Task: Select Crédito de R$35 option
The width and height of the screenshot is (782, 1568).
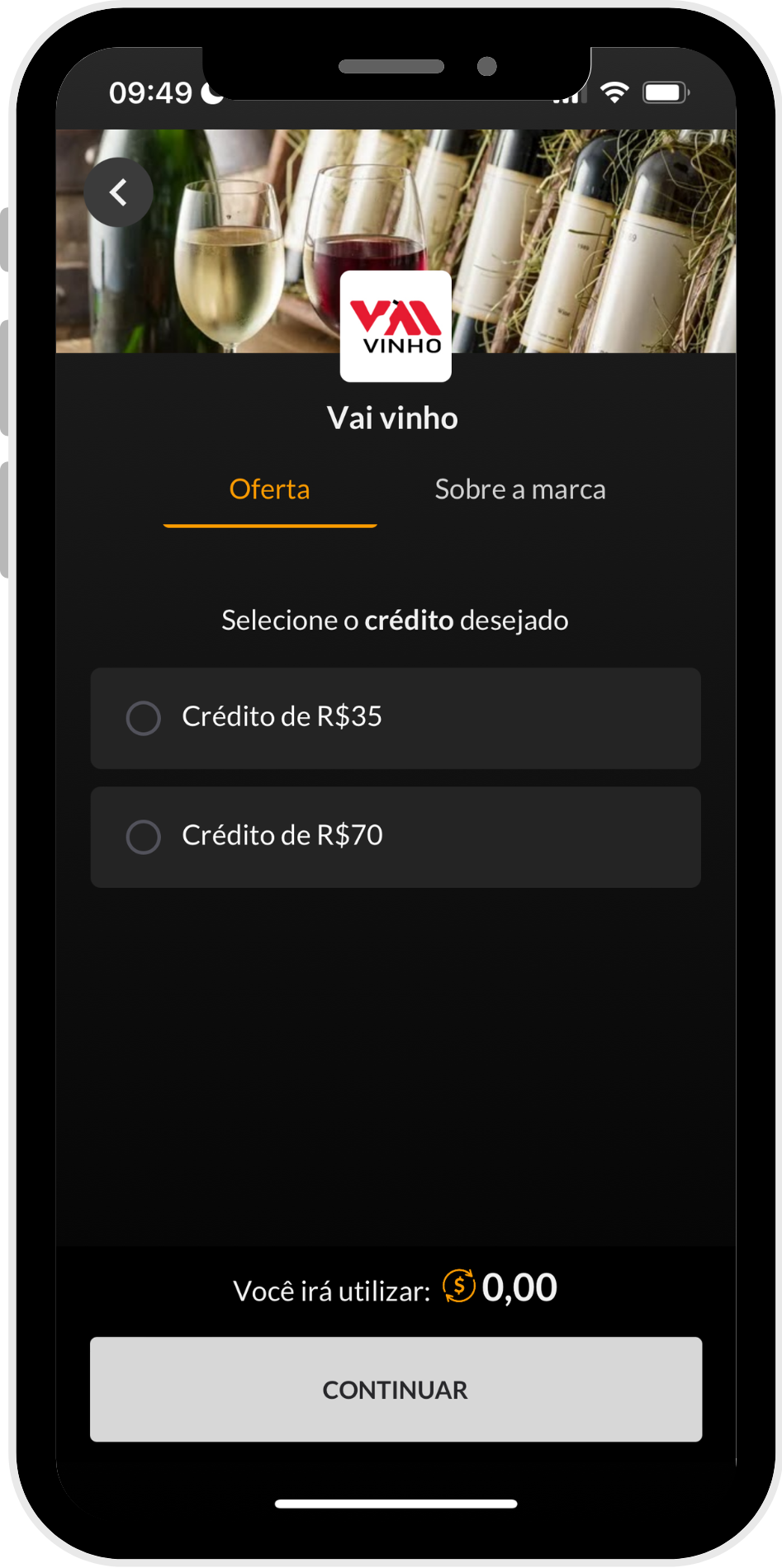Action: 396,718
